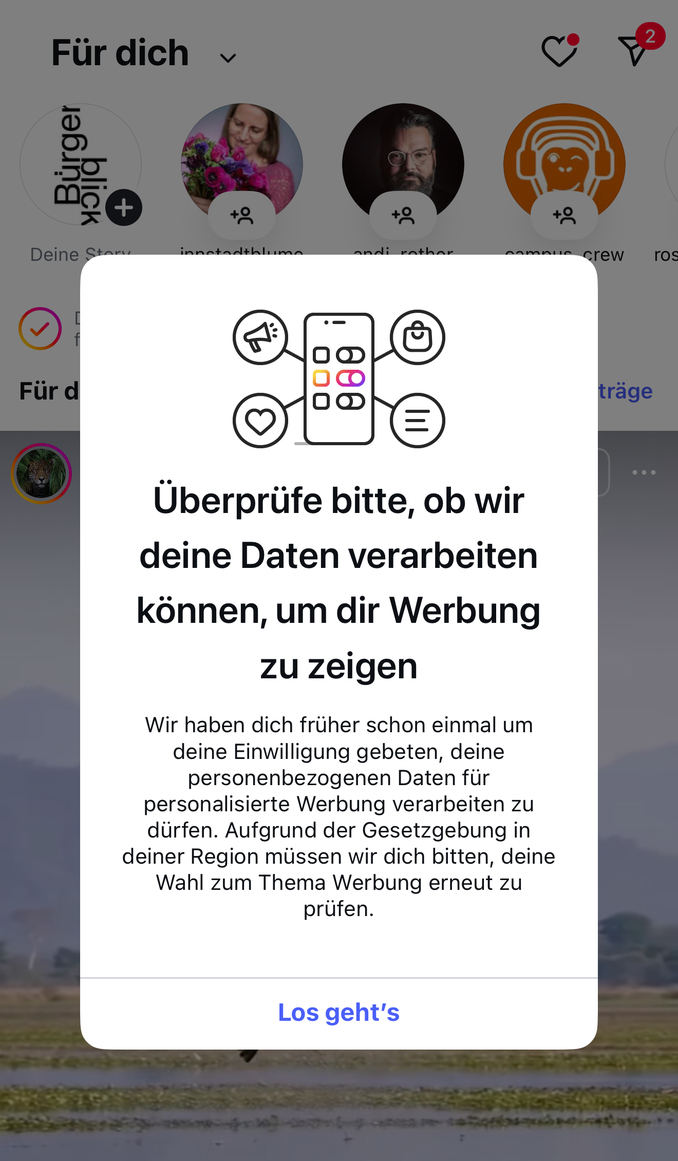
Task: Open the post's three-dot options menu
Action: tap(644, 472)
